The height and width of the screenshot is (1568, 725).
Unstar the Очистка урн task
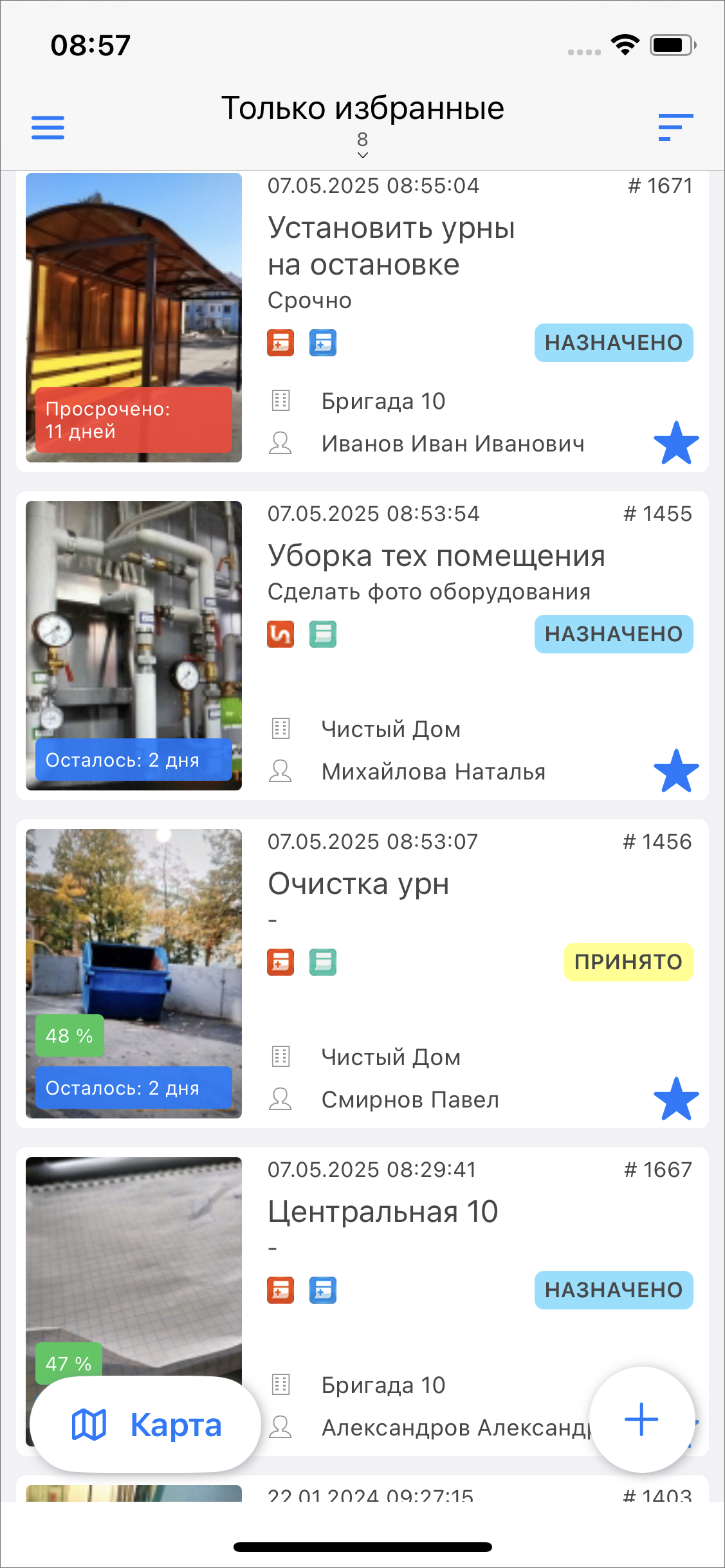pos(676,1099)
